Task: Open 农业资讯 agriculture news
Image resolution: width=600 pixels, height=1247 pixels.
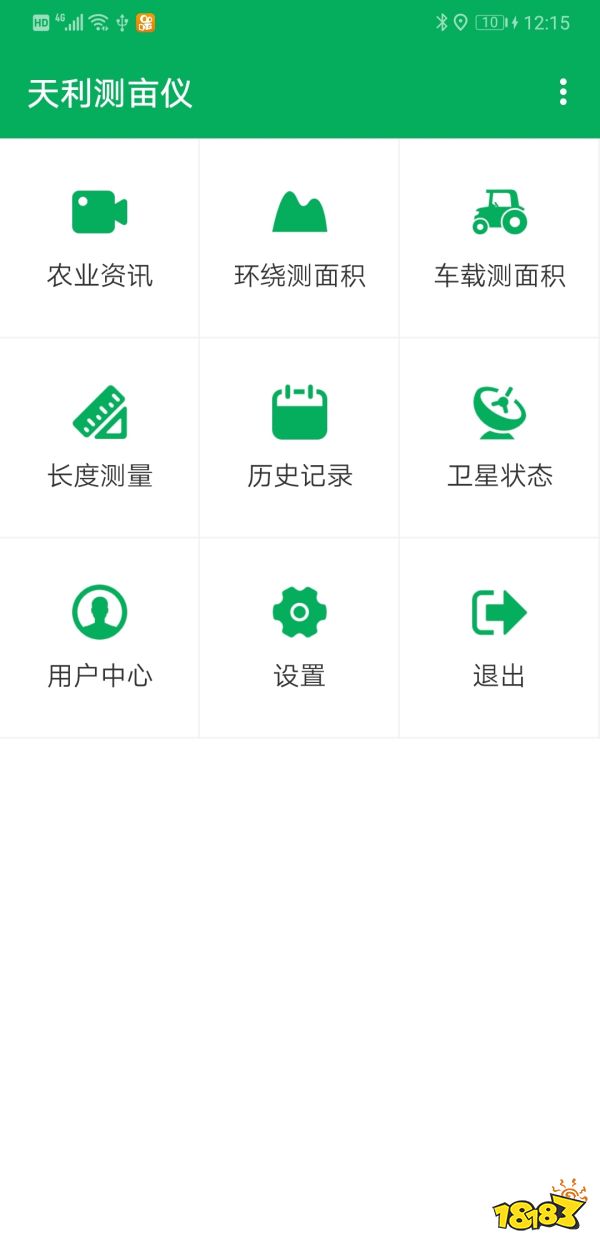Action: click(100, 238)
